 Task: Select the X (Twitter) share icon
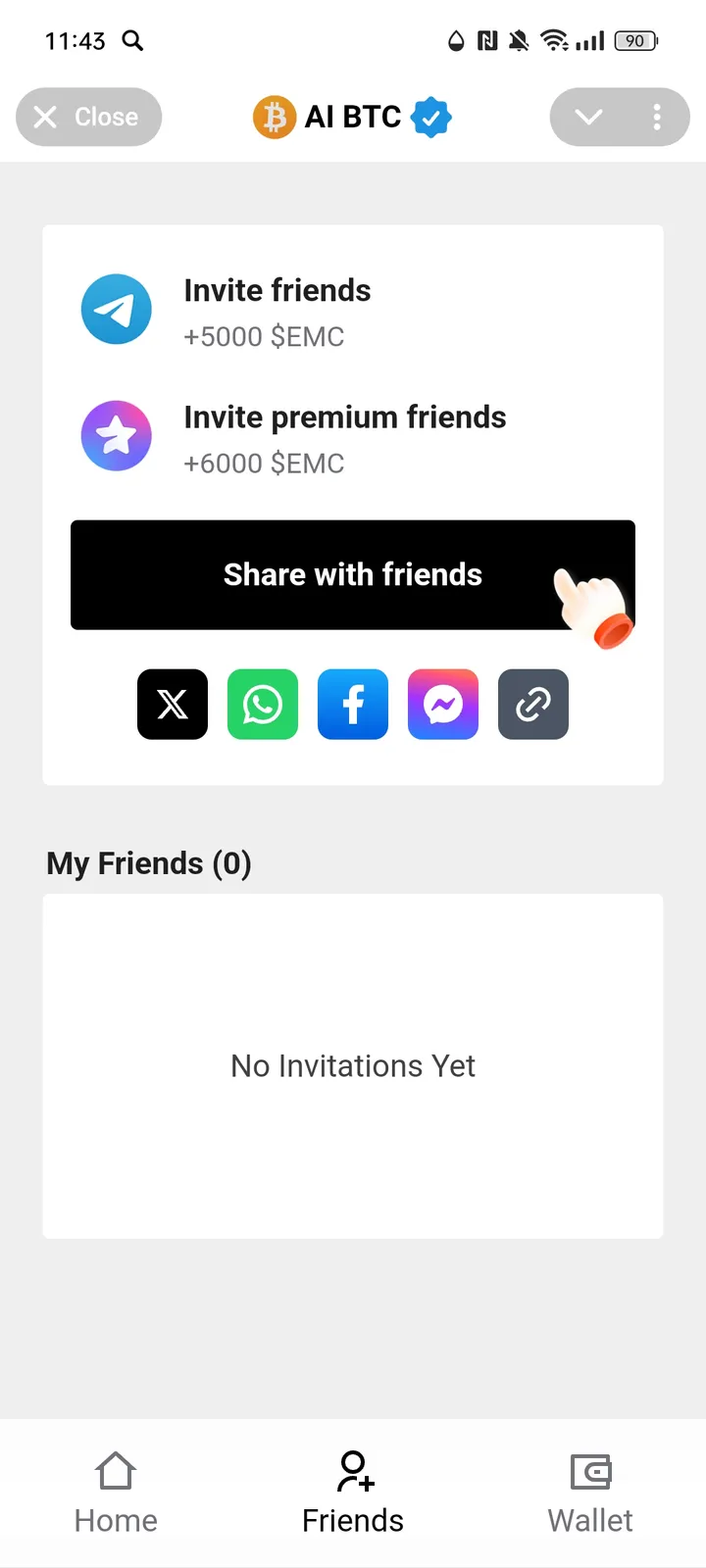coord(173,704)
